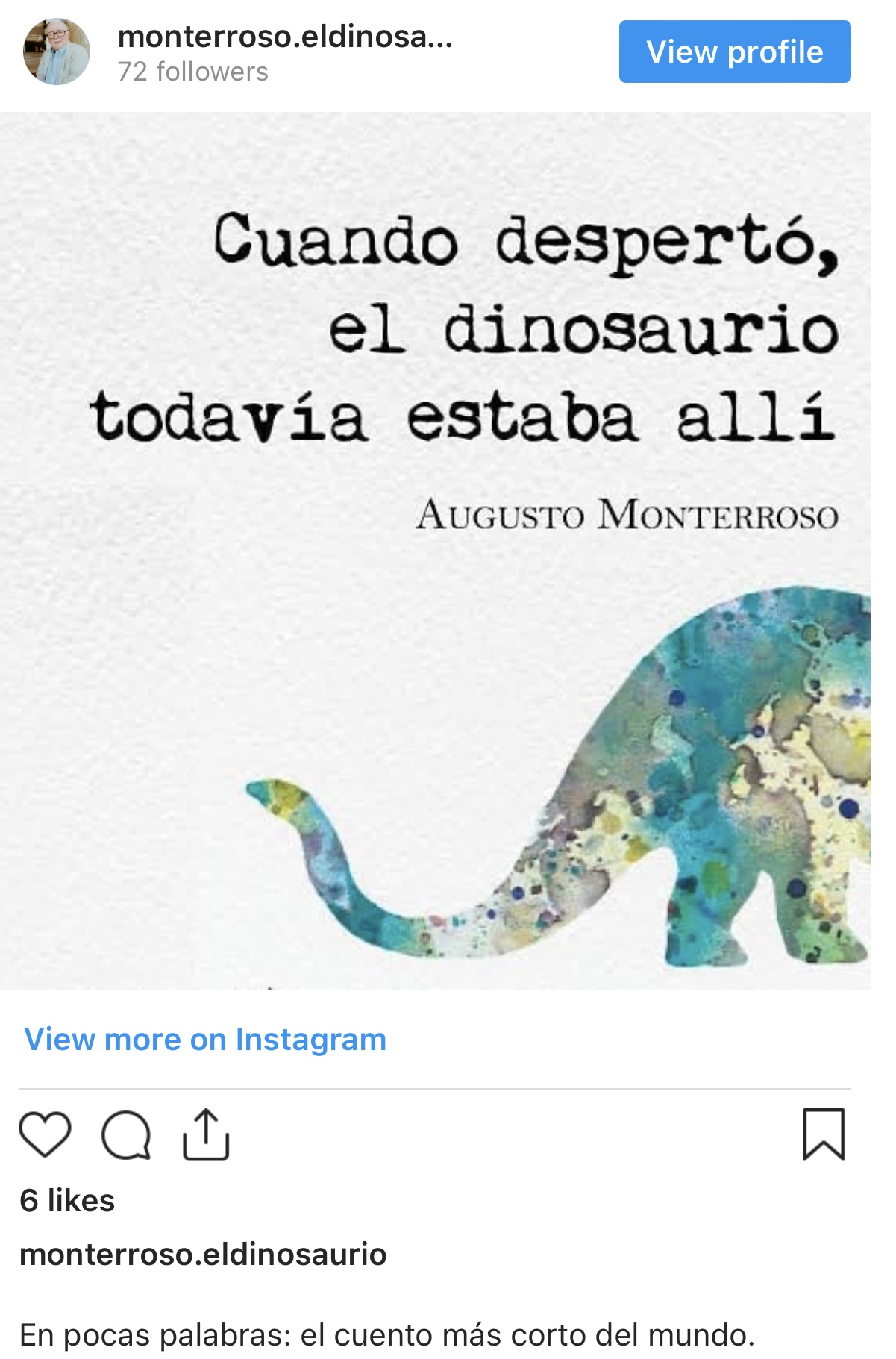896x1359 pixels.
Task: Bookmark this post
Action: pyautogui.click(x=823, y=1134)
